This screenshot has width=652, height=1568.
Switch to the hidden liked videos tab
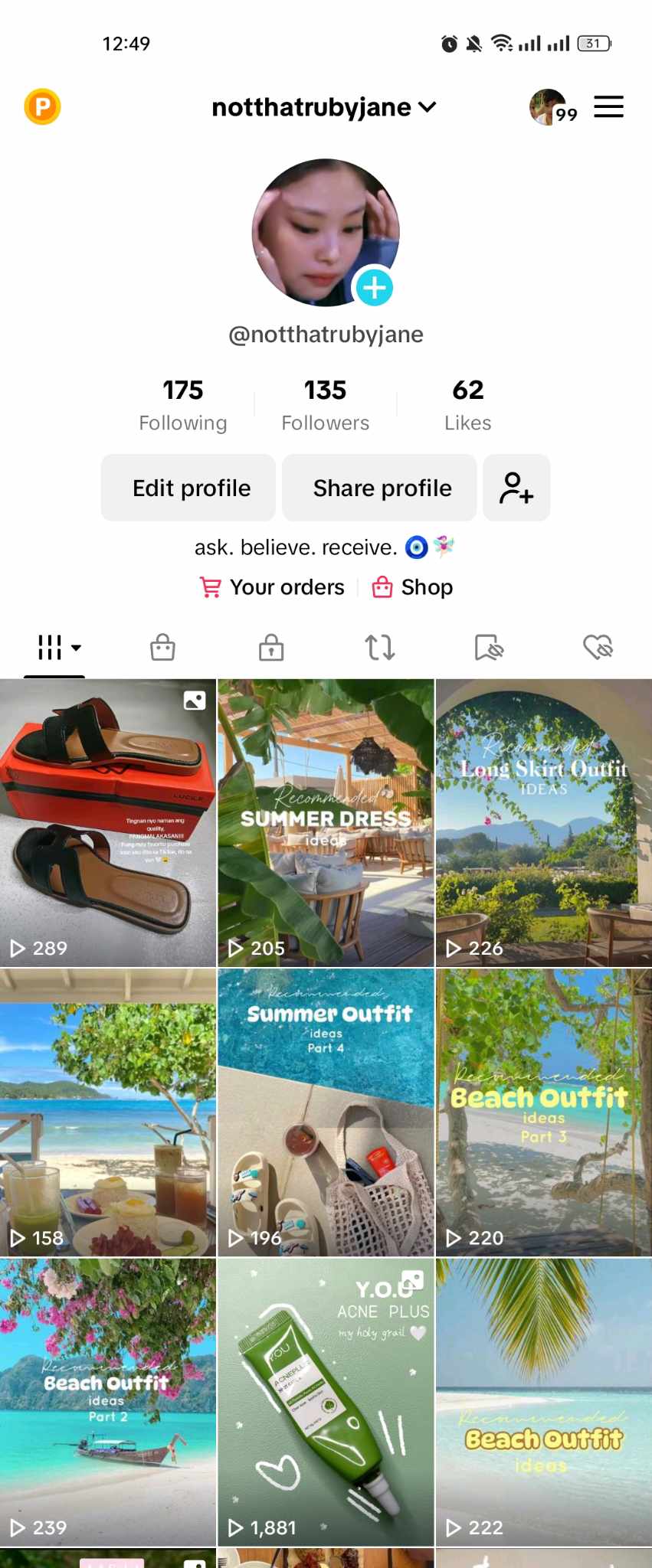[598, 648]
